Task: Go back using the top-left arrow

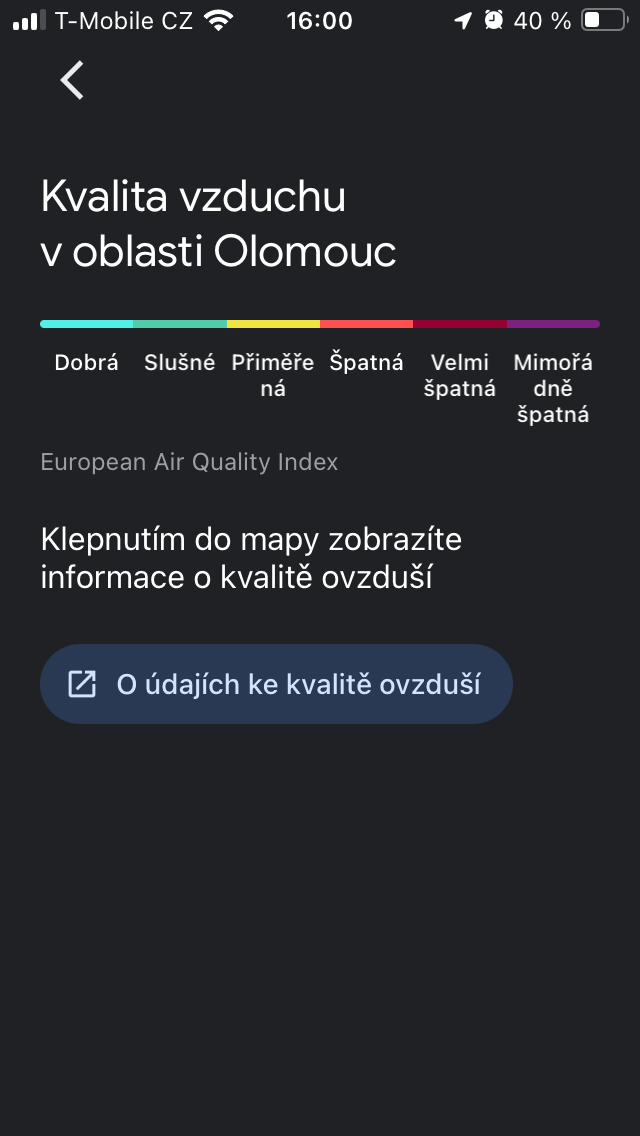Action: 72,80
